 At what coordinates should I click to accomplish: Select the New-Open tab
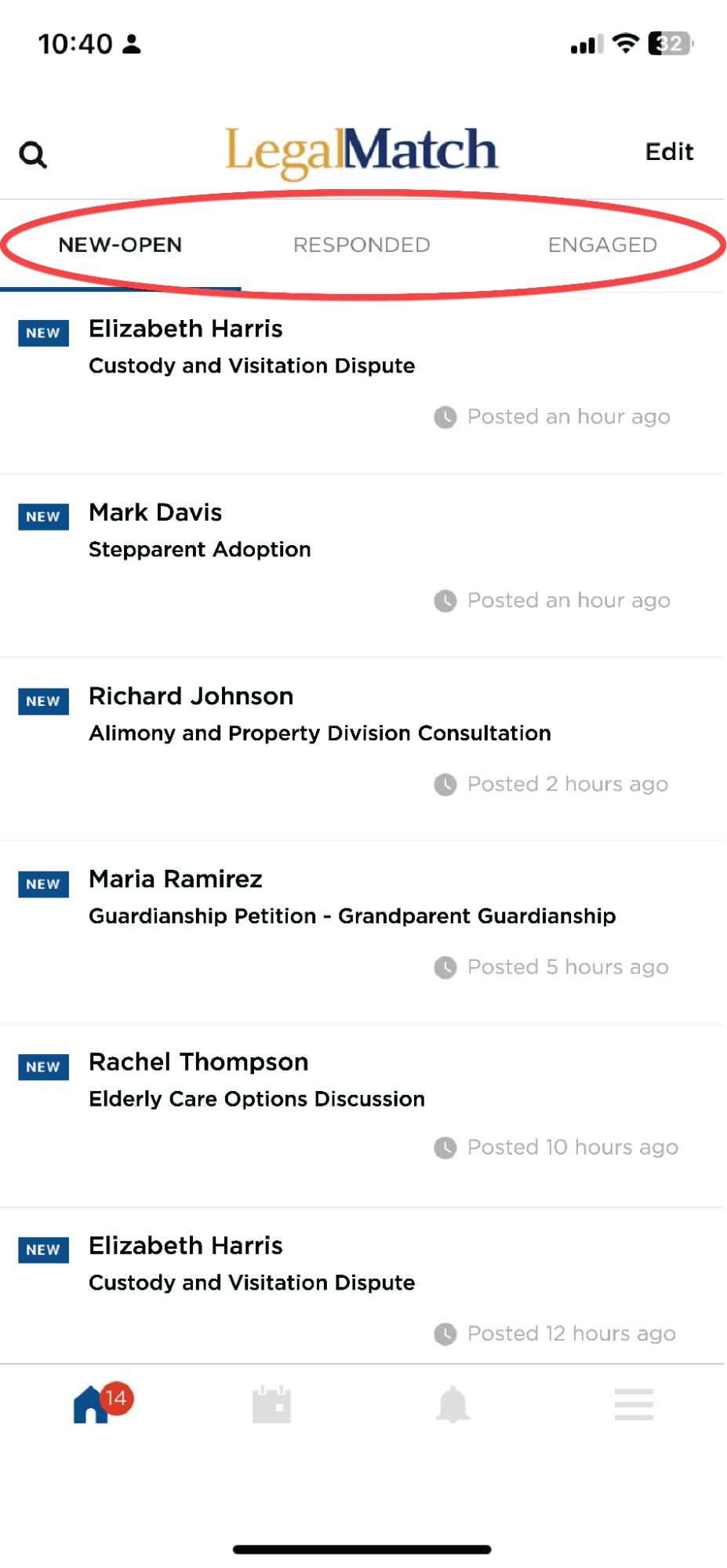[x=120, y=246]
